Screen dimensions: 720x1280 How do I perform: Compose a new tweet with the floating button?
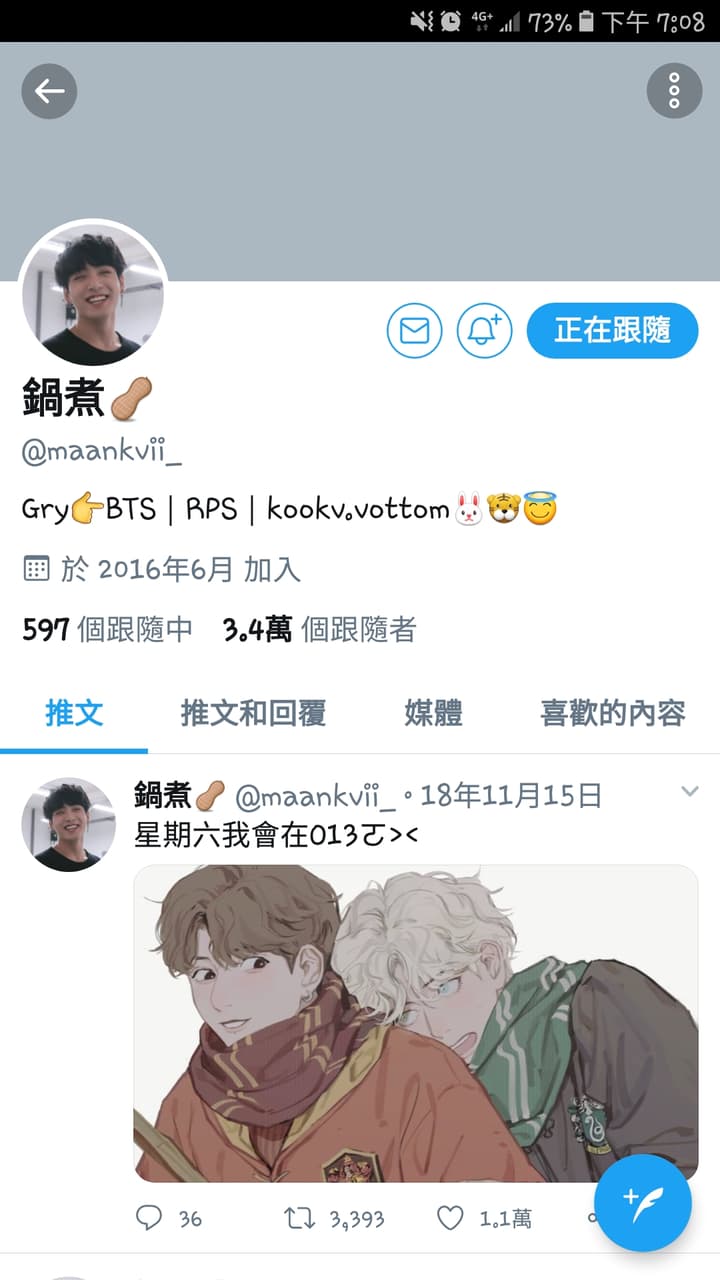pyautogui.click(x=642, y=1202)
